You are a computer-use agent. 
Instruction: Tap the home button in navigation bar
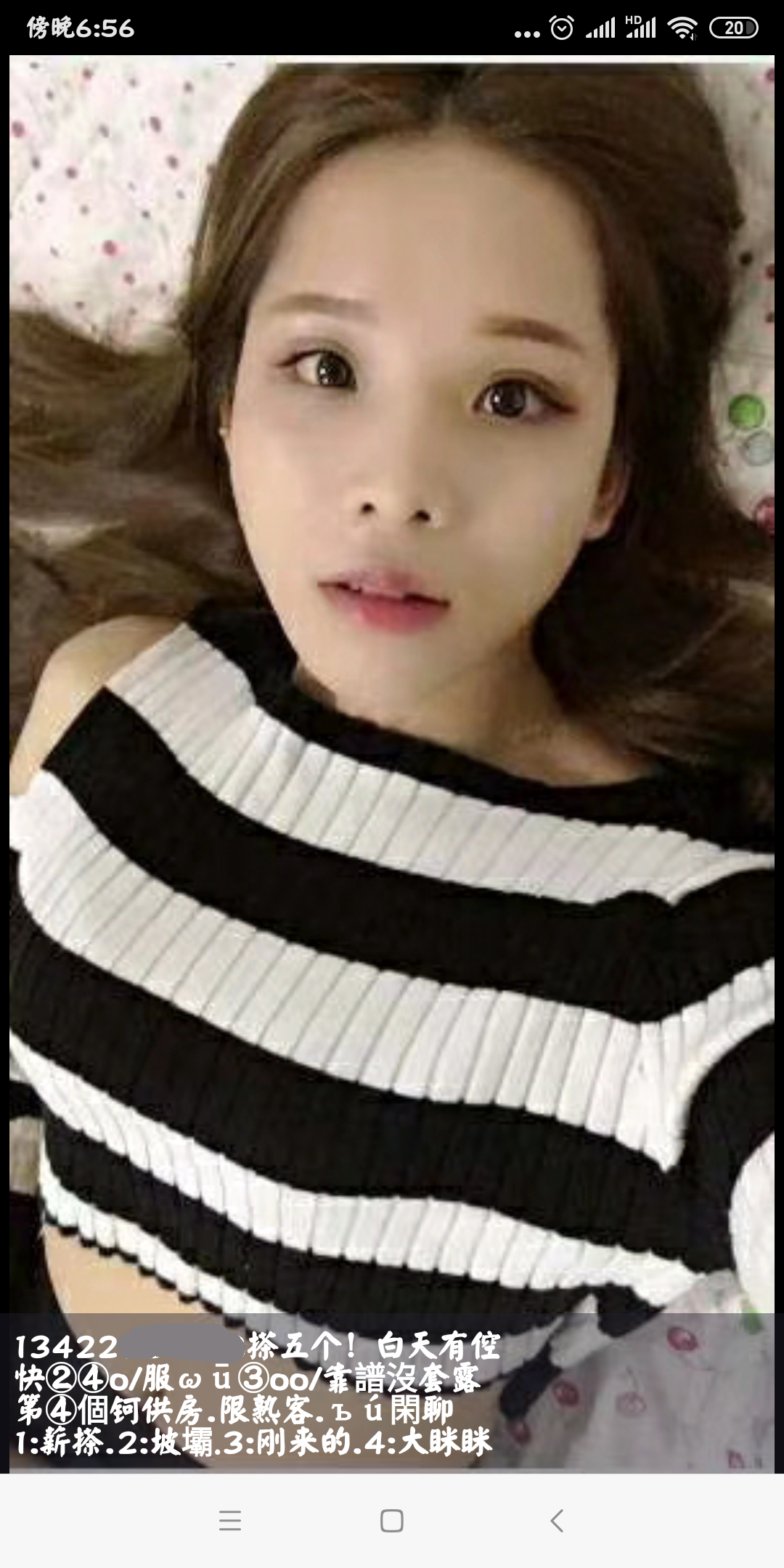(392, 1520)
